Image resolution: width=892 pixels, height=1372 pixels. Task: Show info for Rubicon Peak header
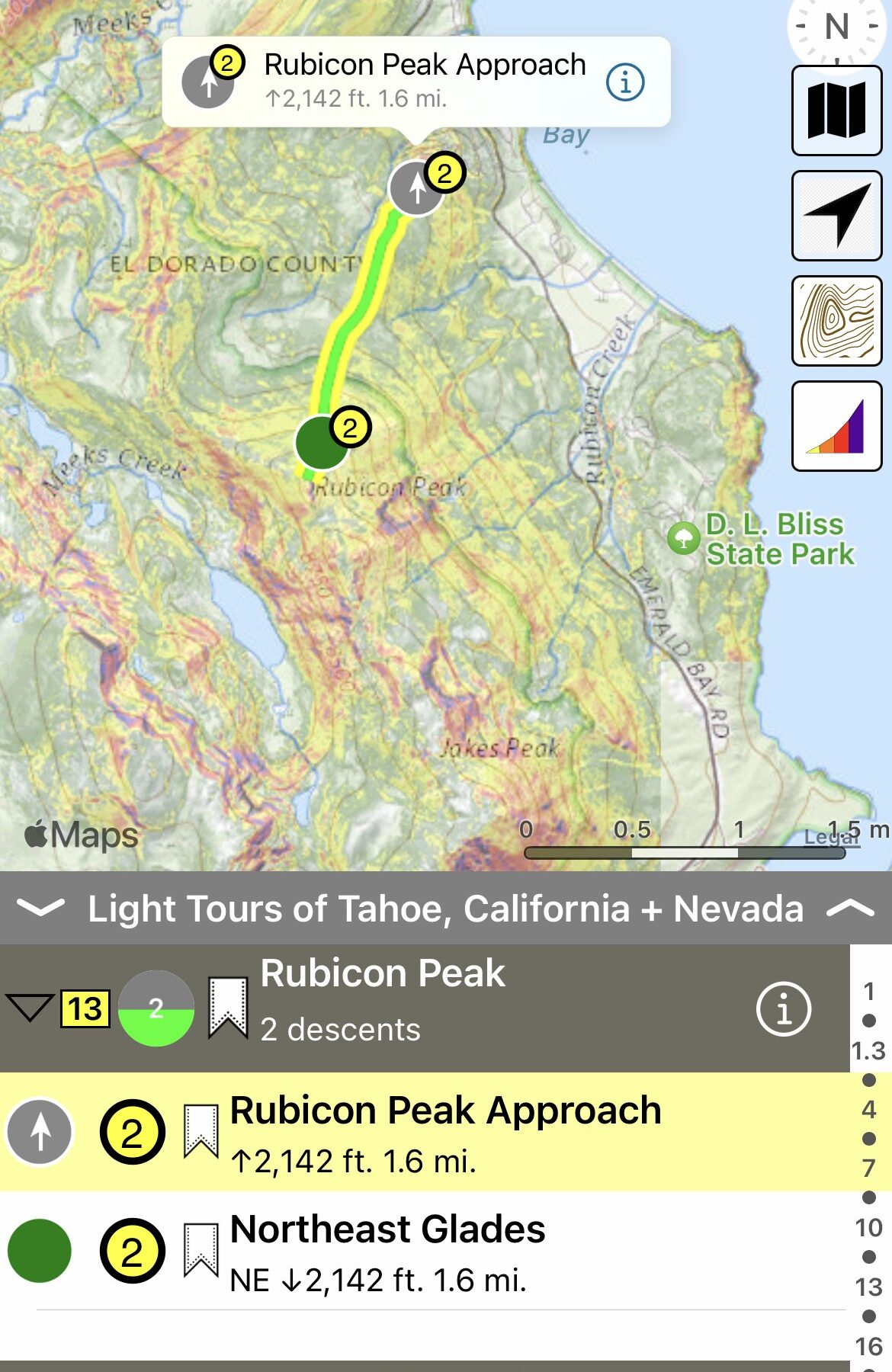pos(783,1009)
